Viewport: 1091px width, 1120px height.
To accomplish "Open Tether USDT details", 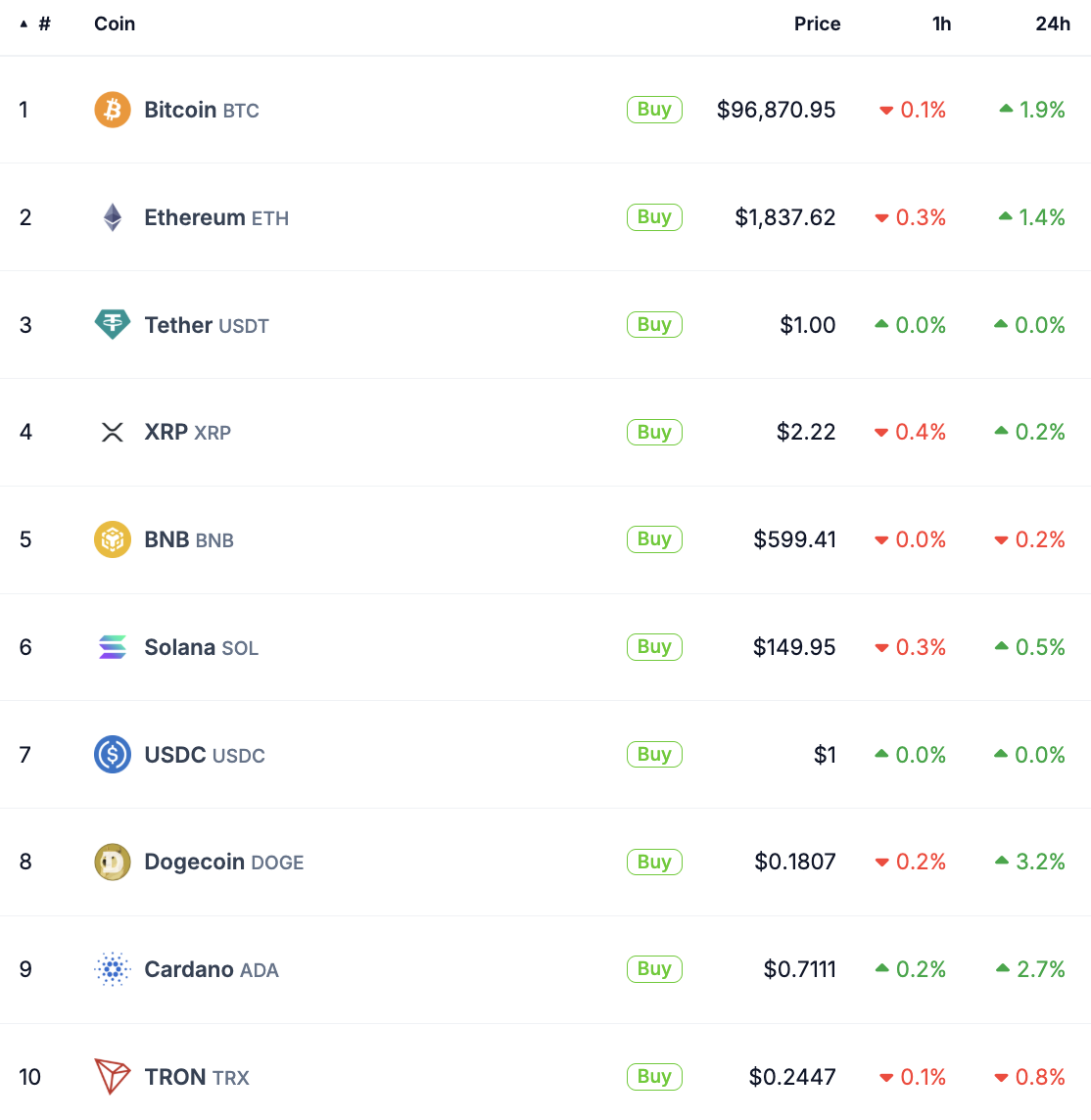I will (x=206, y=325).
